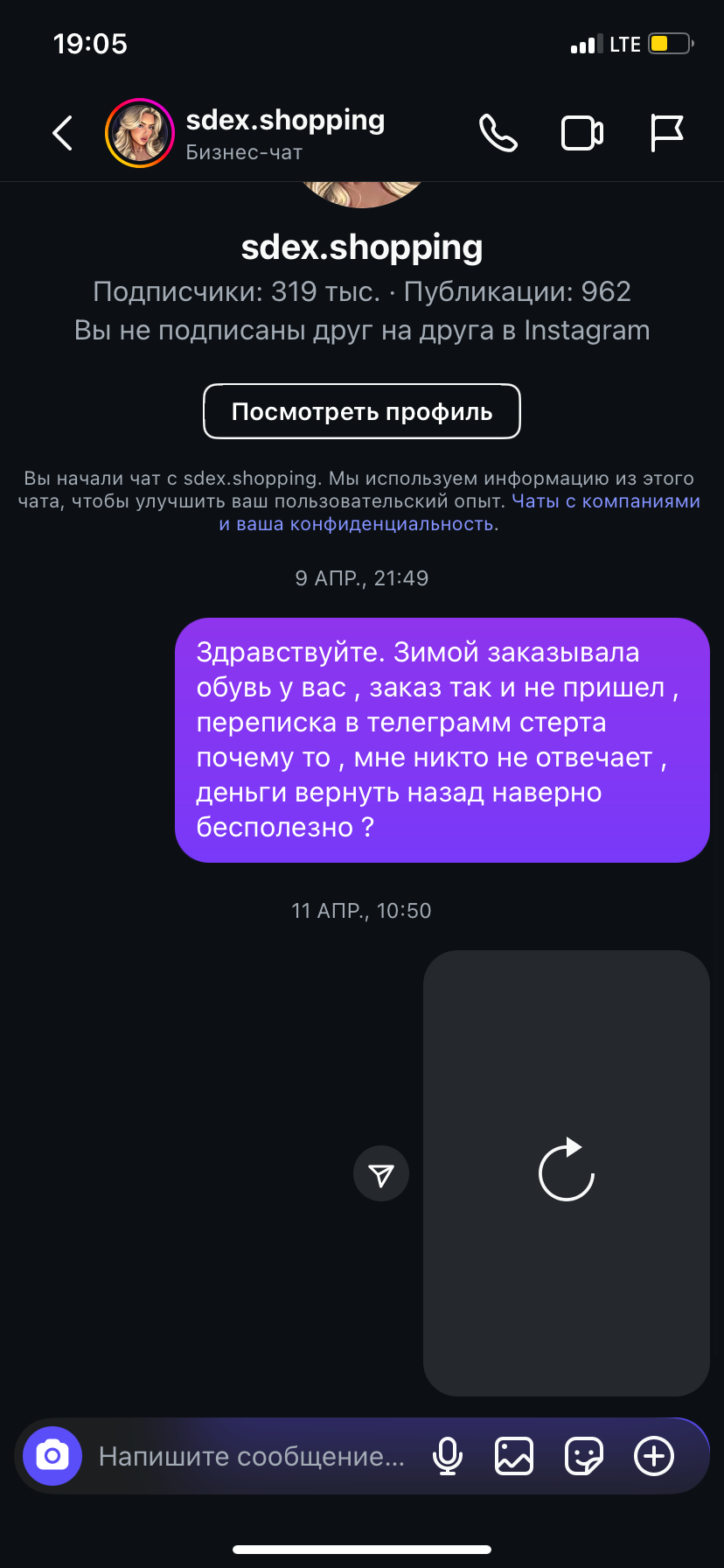Image resolution: width=724 pixels, height=1568 pixels.
Task: Record a voice message with the microphone
Action: tap(448, 1456)
